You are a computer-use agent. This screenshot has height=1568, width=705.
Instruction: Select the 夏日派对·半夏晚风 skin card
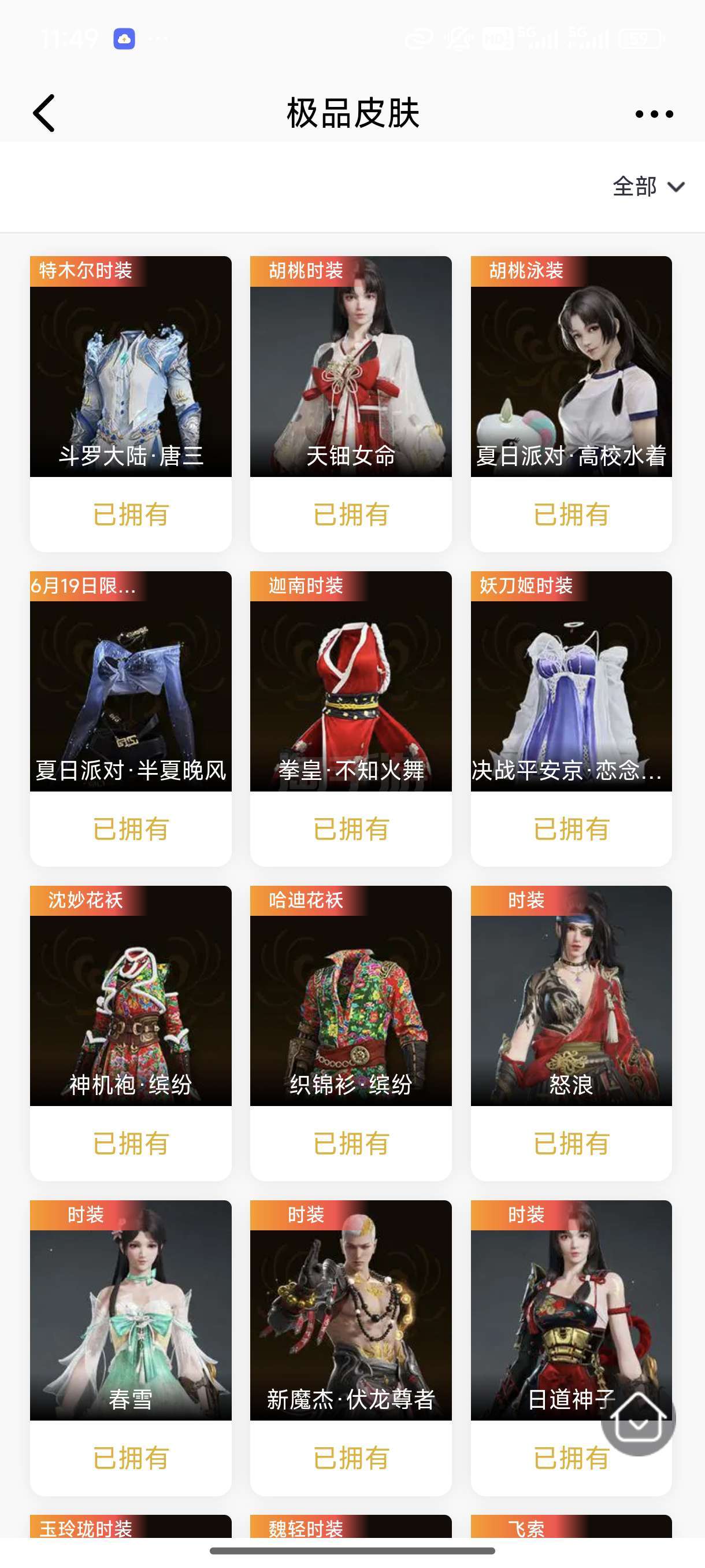[x=131, y=718]
